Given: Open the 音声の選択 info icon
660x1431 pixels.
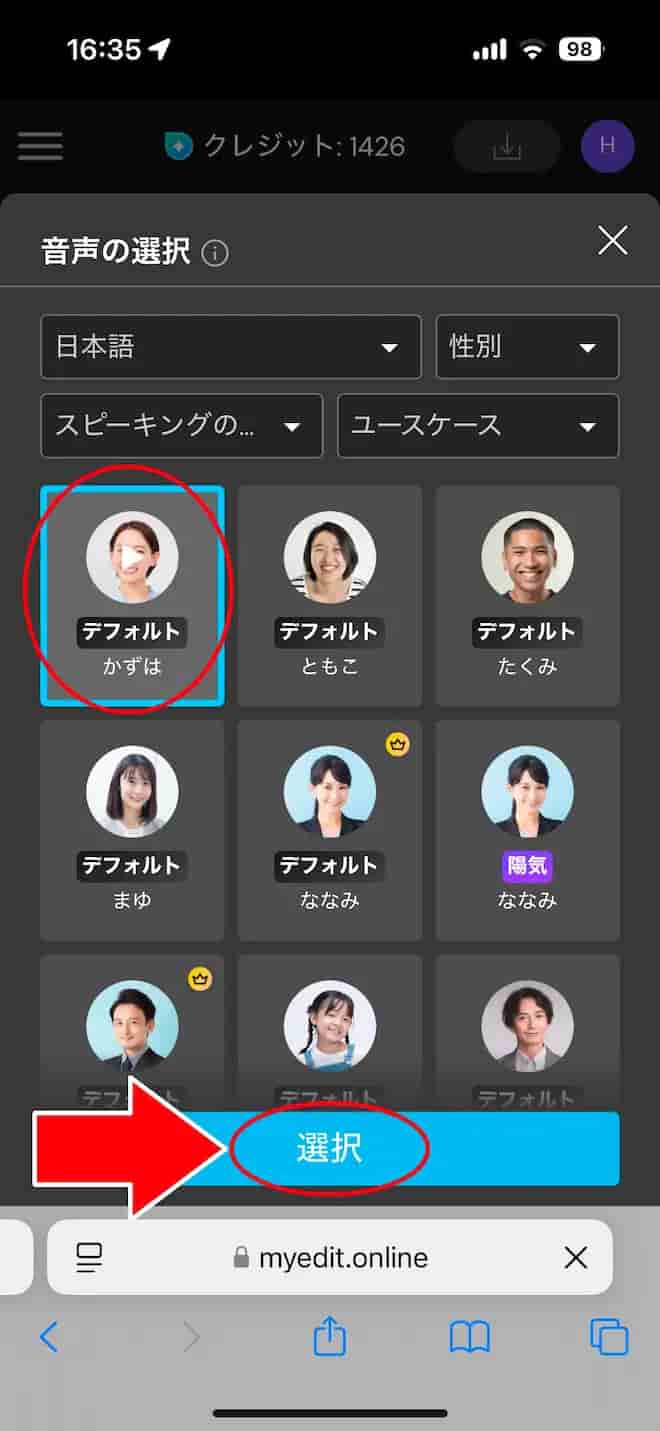Looking at the screenshot, I should point(215,254).
